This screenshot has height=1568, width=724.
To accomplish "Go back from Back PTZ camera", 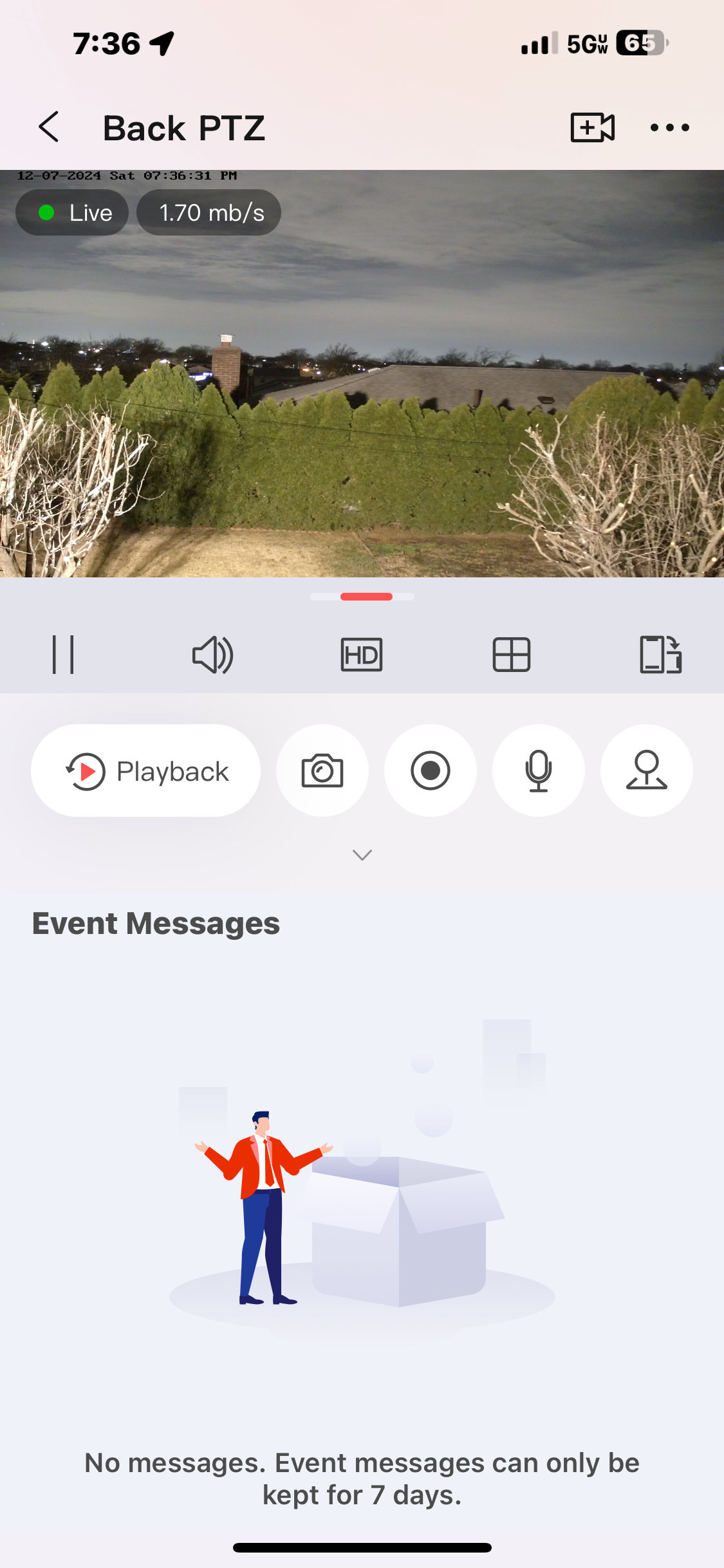I will click(x=49, y=127).
